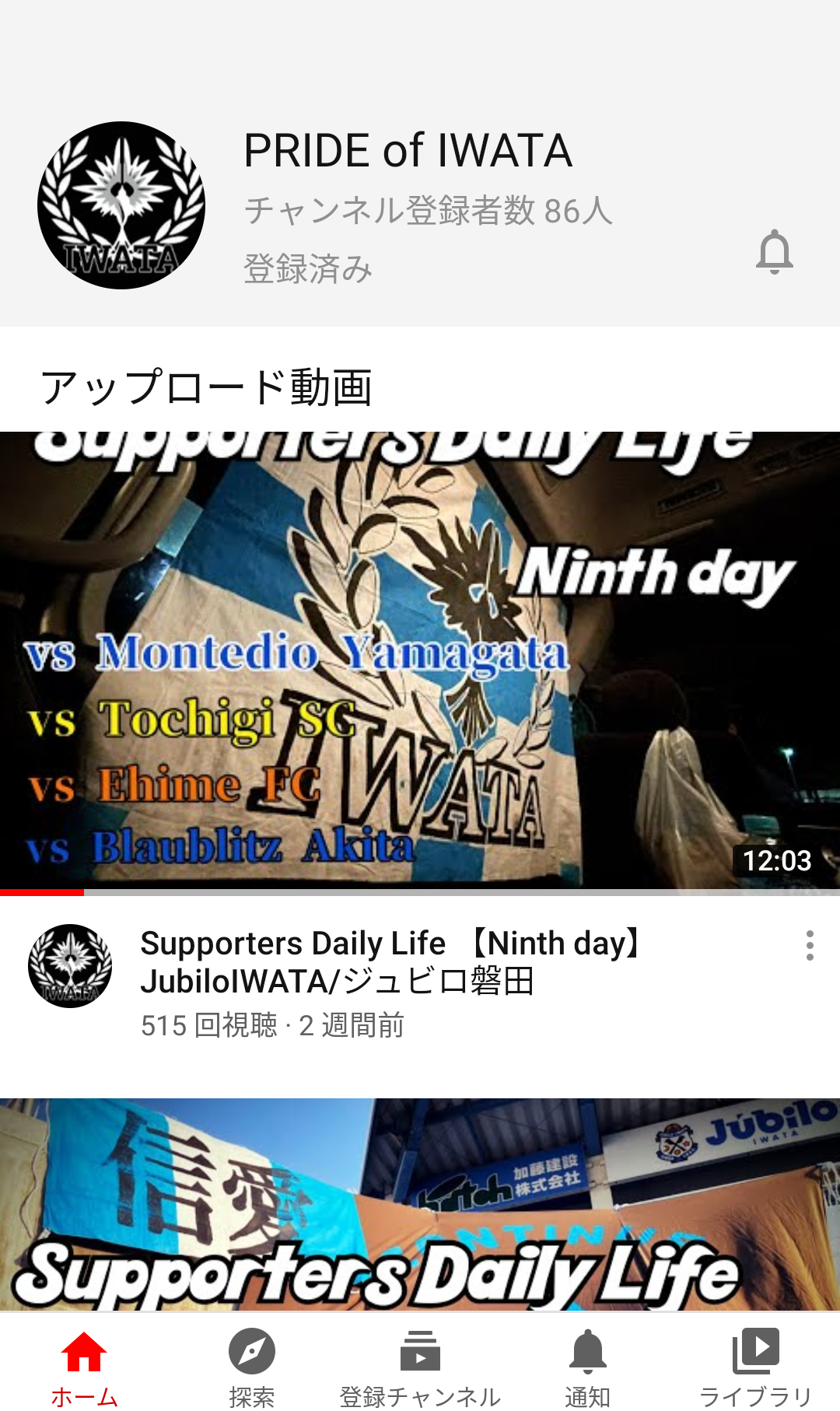This screenshot has height=1411, width=840.
Task: Tap the small channel avatar beside the Ninth day title
Action: click(x=70, y=966)
